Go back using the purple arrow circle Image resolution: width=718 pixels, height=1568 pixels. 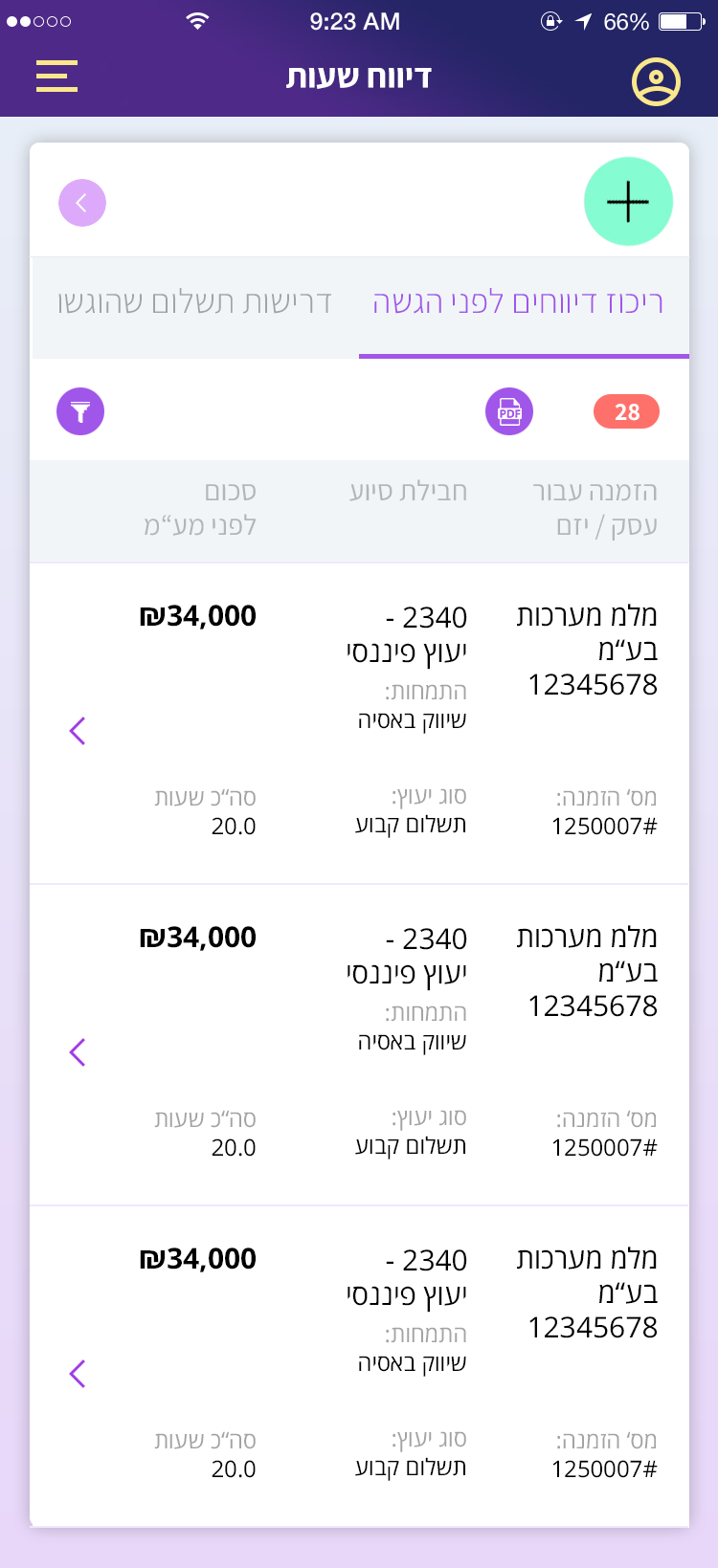pyautogui.click(x=82, y=203)
